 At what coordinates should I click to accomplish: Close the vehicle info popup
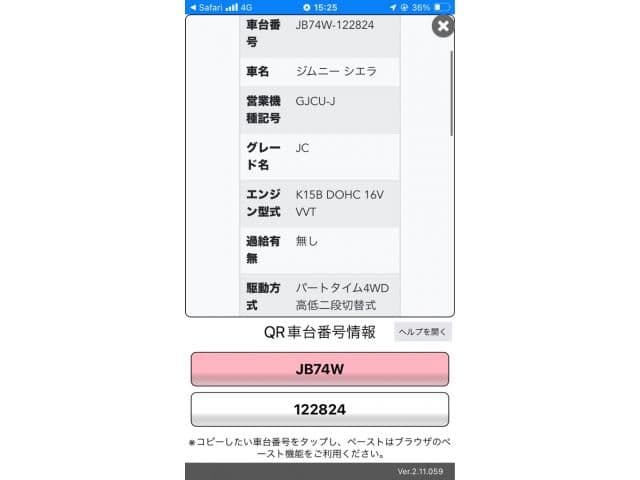click(x=442, y=26)
